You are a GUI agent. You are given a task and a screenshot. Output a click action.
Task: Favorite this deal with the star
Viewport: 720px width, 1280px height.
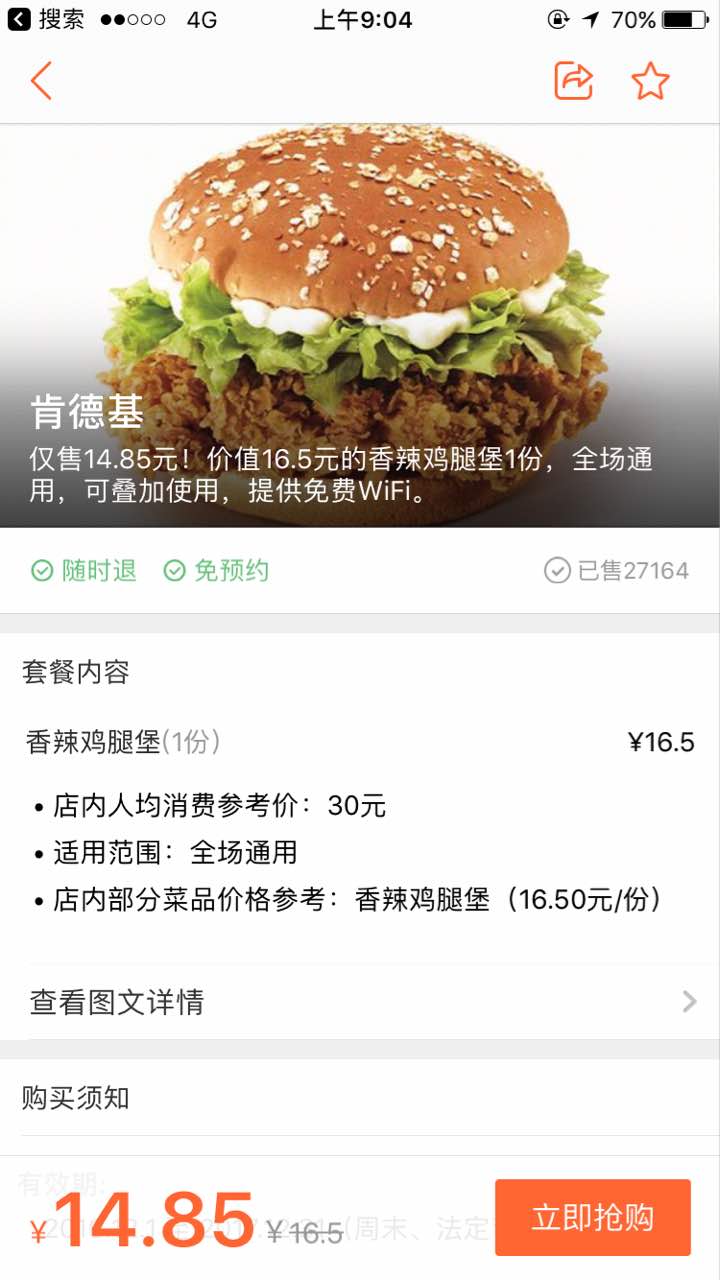(650, 81)
